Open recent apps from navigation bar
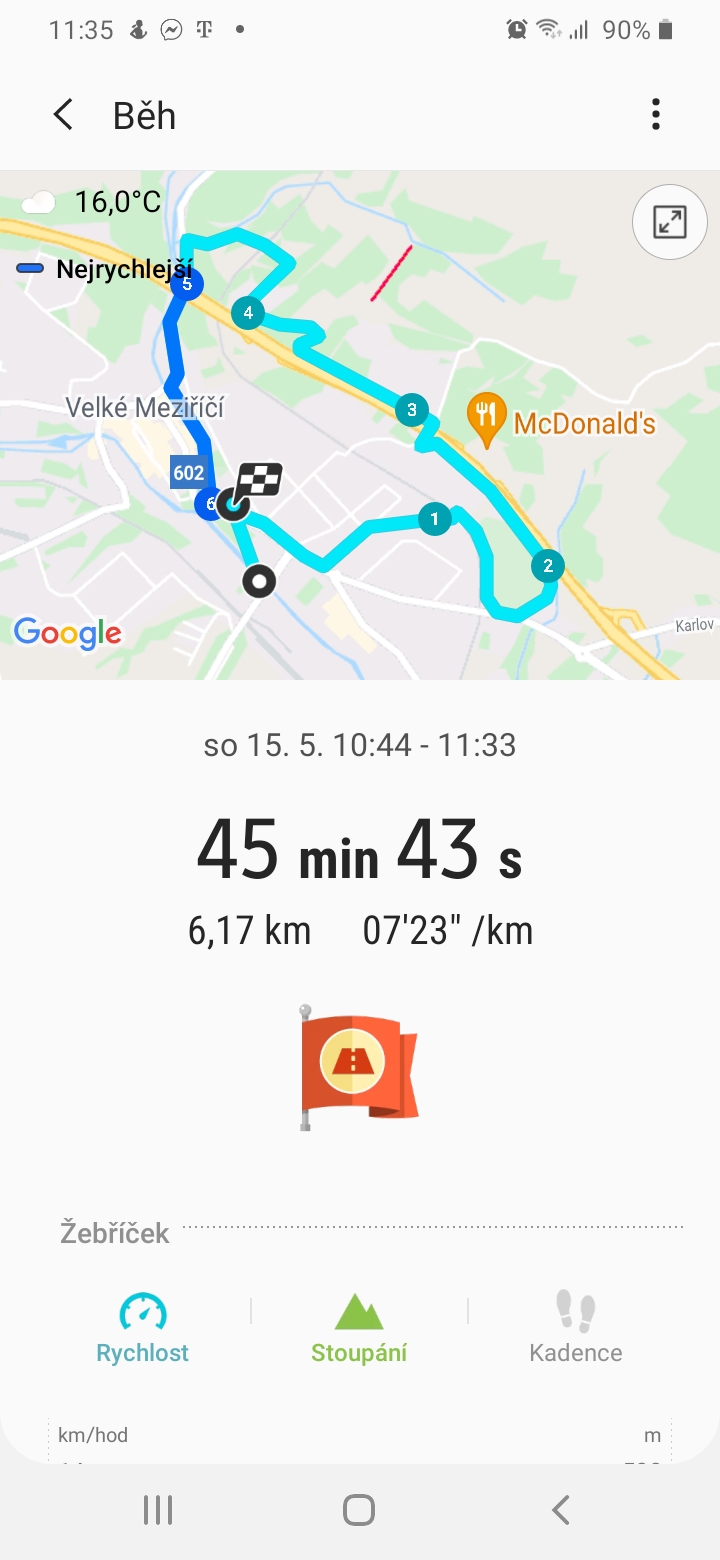 tap(158, 1510)
